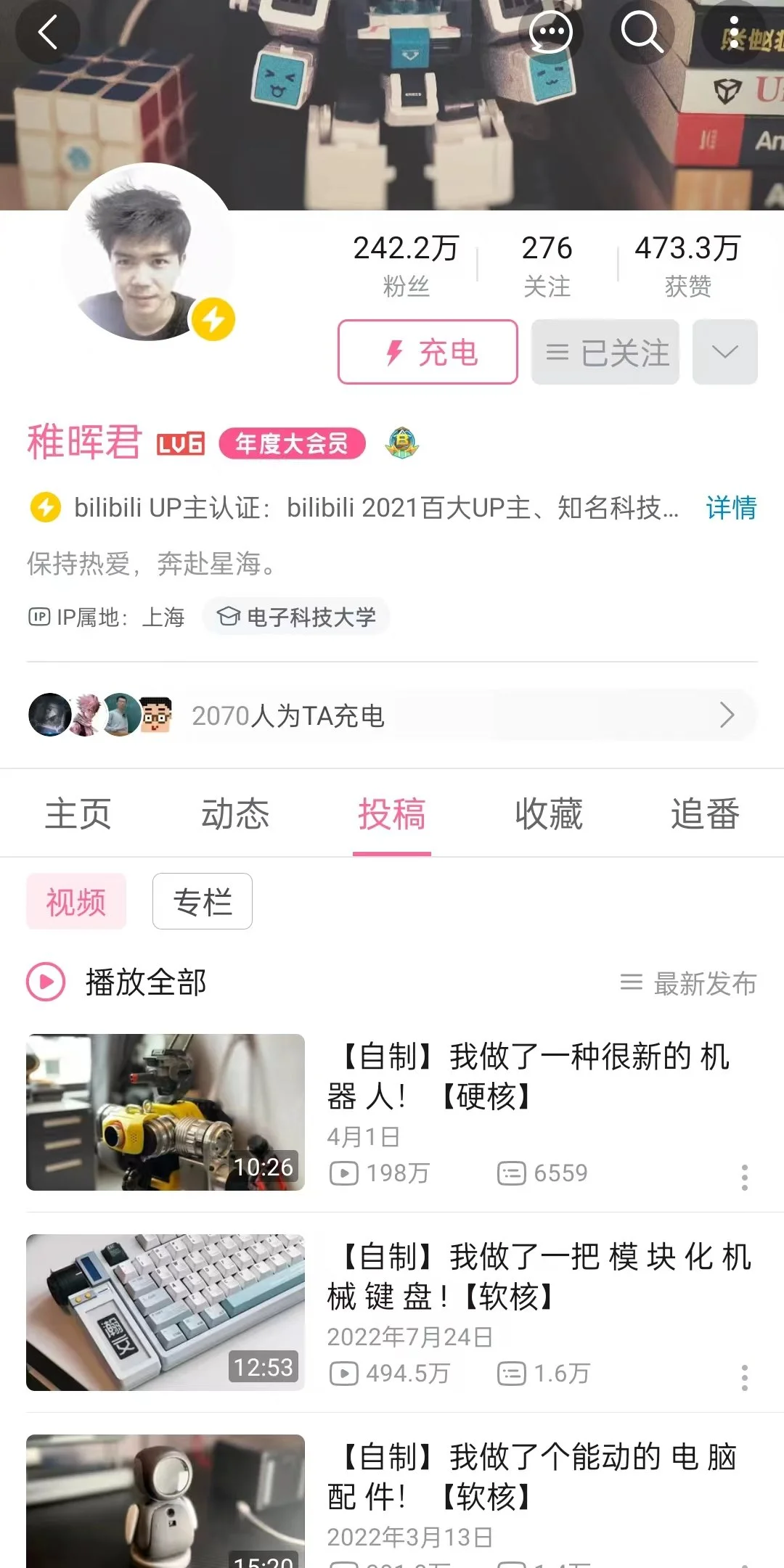Expand the arrow next to 已关注
This screenshot has height=1568, width=784.
coord(724,353)
